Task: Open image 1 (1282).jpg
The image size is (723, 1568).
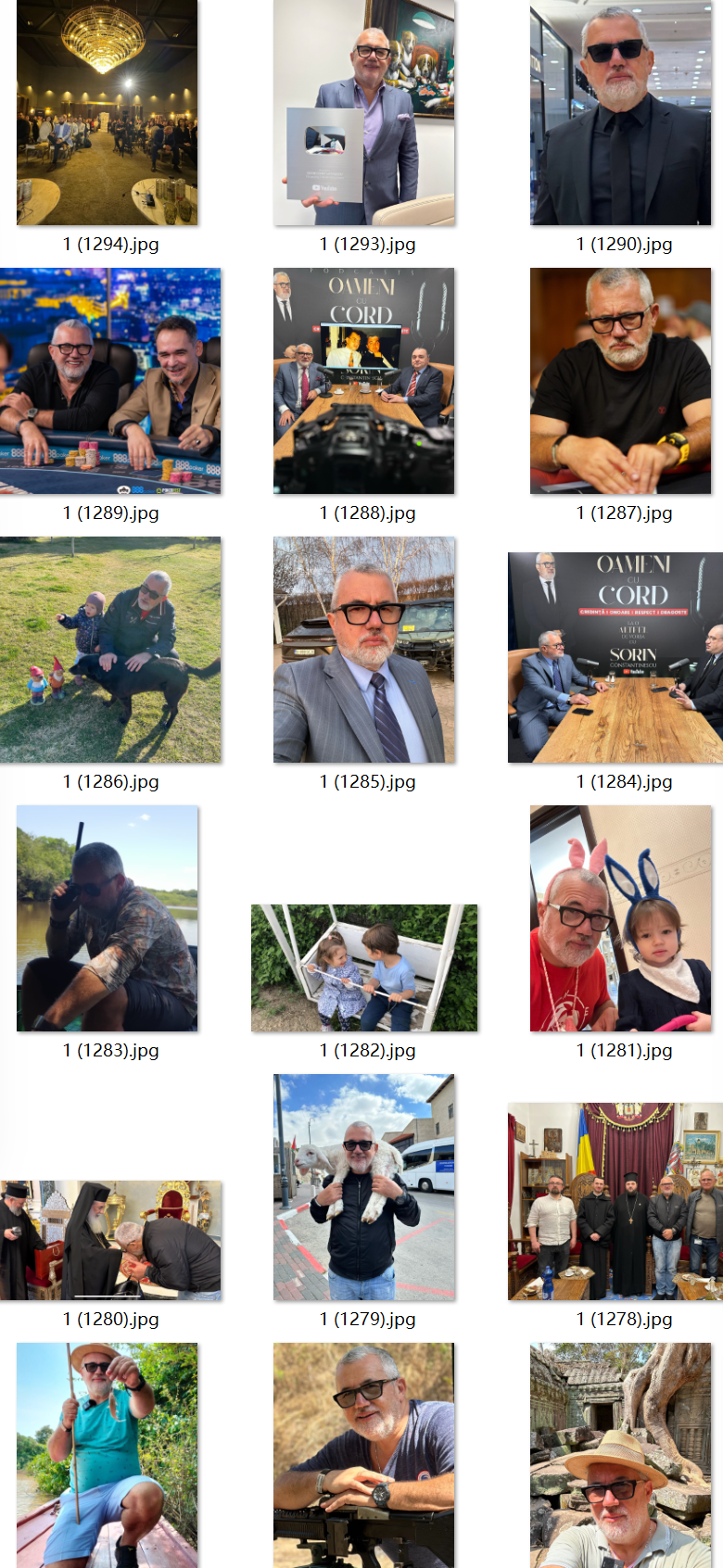Action: (364, 967)
